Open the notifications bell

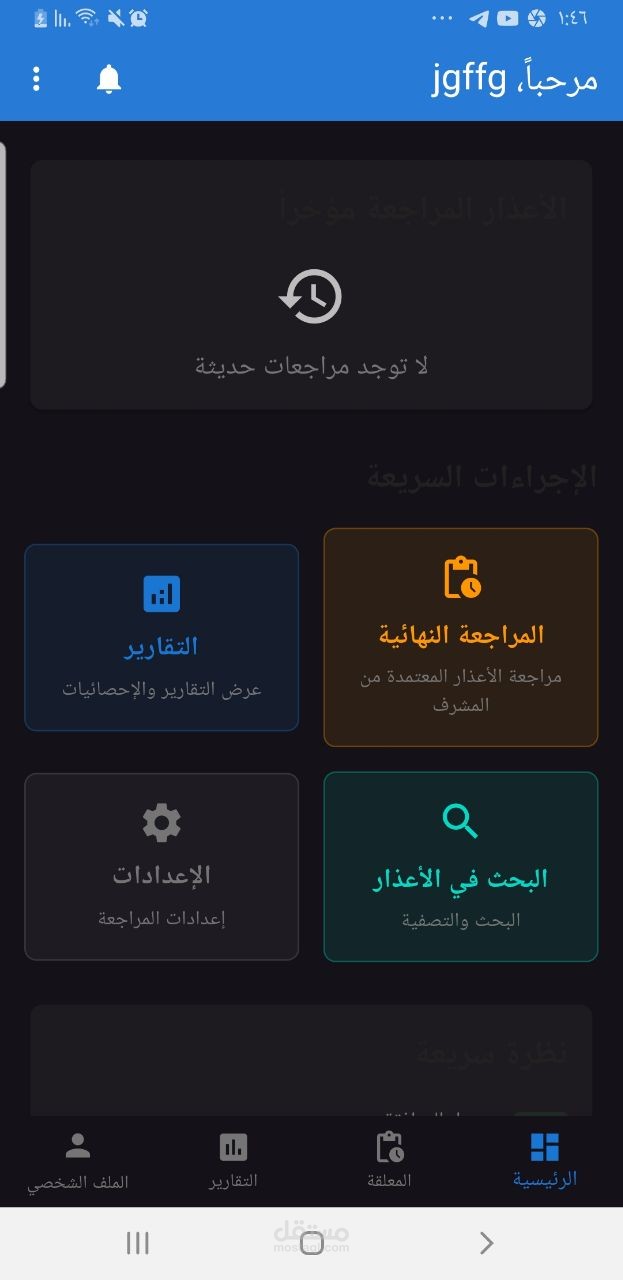[109, 79]
